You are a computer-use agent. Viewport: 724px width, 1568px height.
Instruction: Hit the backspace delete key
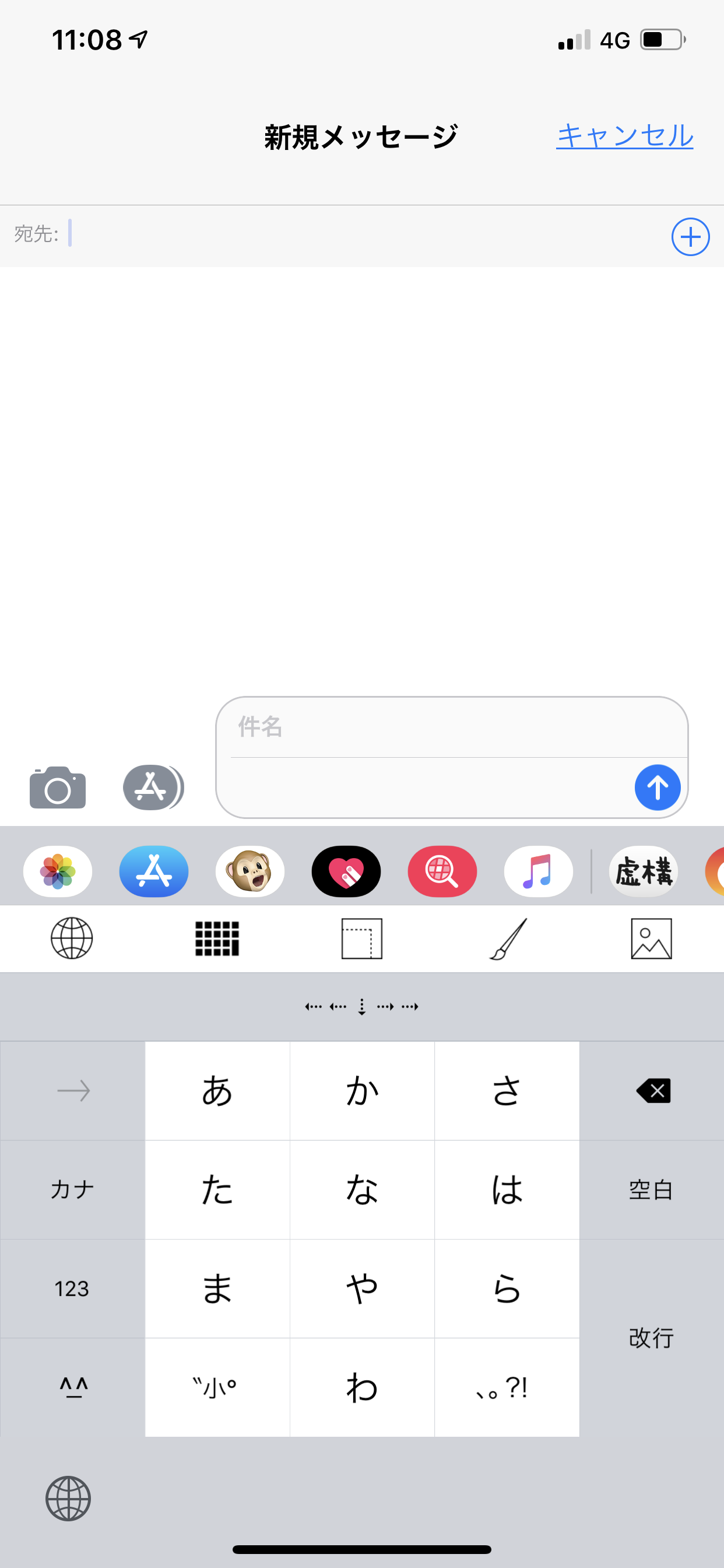tap(652, 1091)
